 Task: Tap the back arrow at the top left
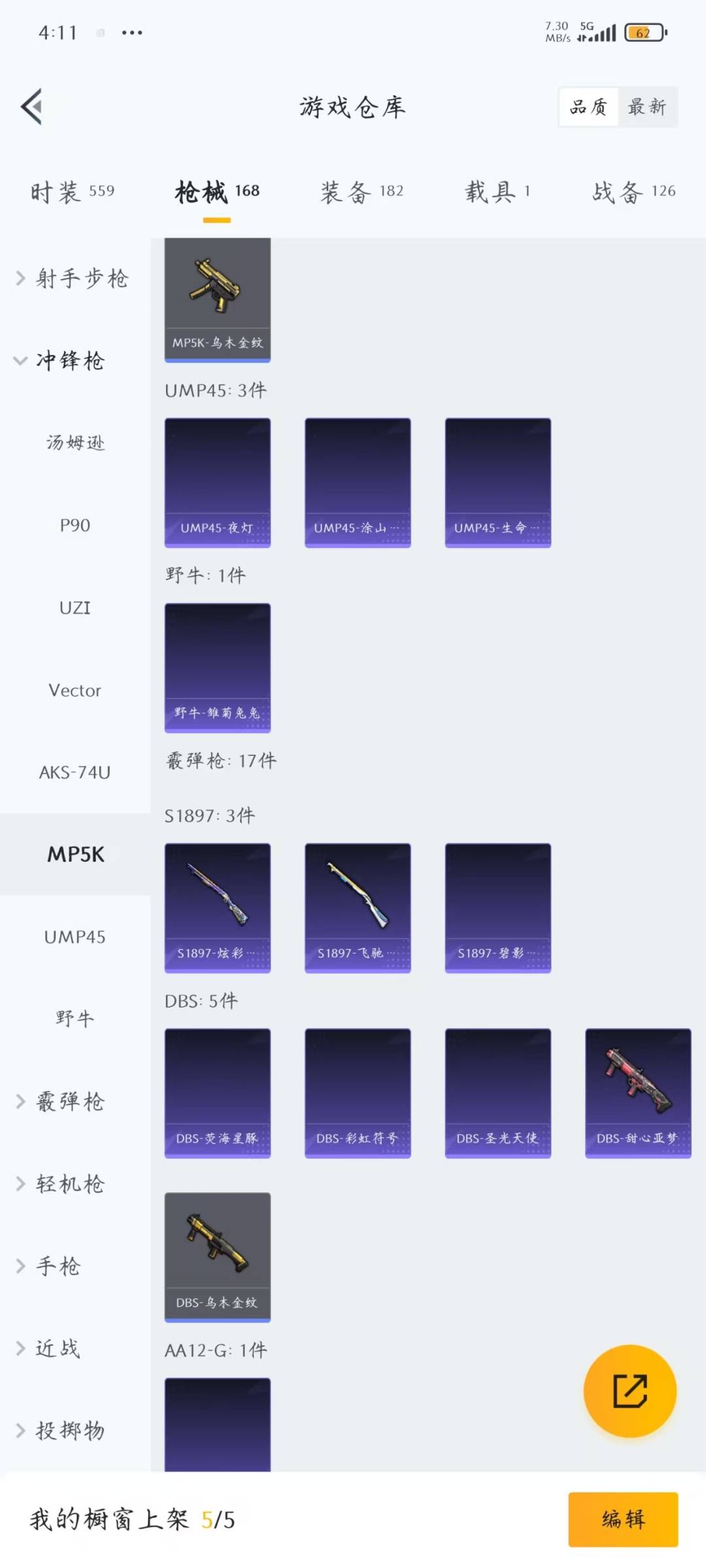point(31,106)
